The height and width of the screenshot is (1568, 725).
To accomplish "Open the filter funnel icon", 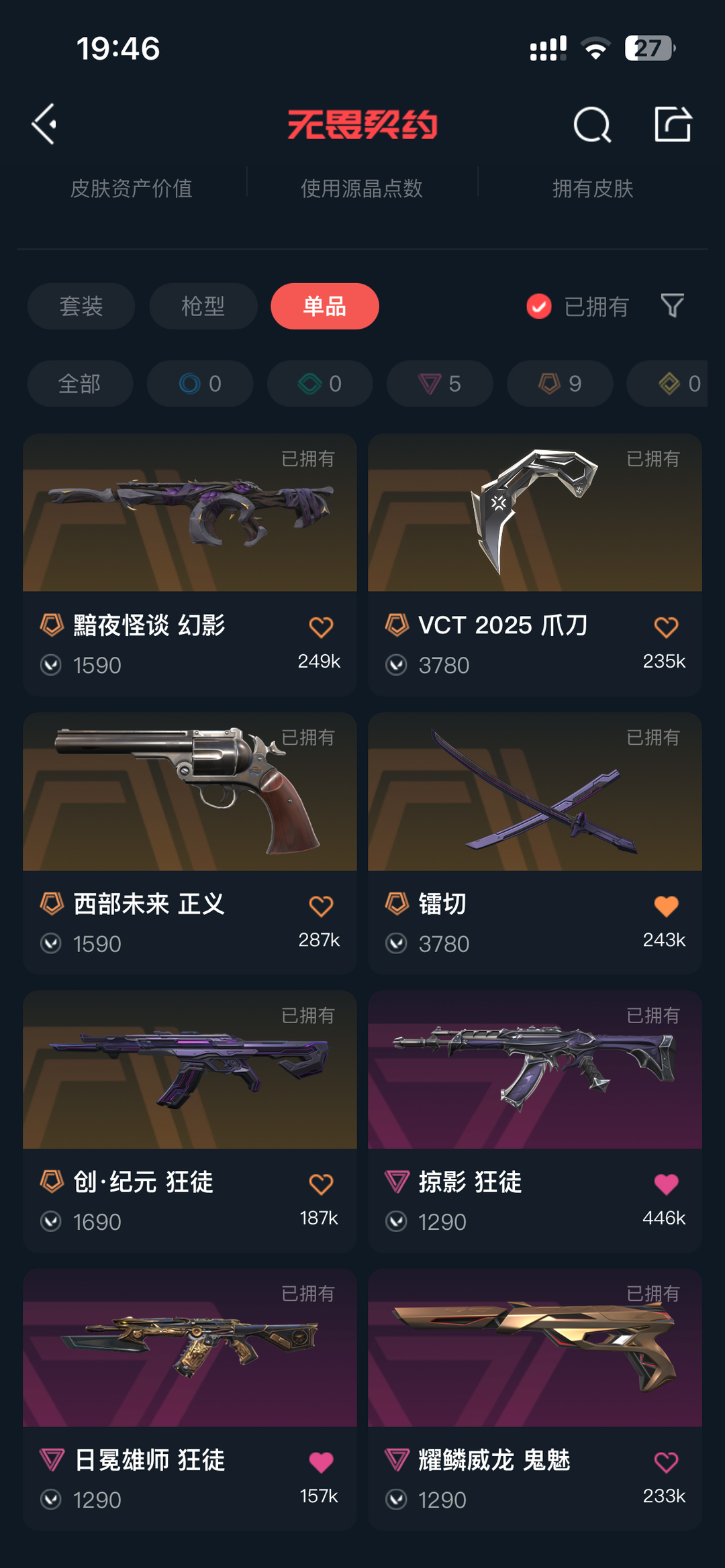I will (x=672, y=306).
